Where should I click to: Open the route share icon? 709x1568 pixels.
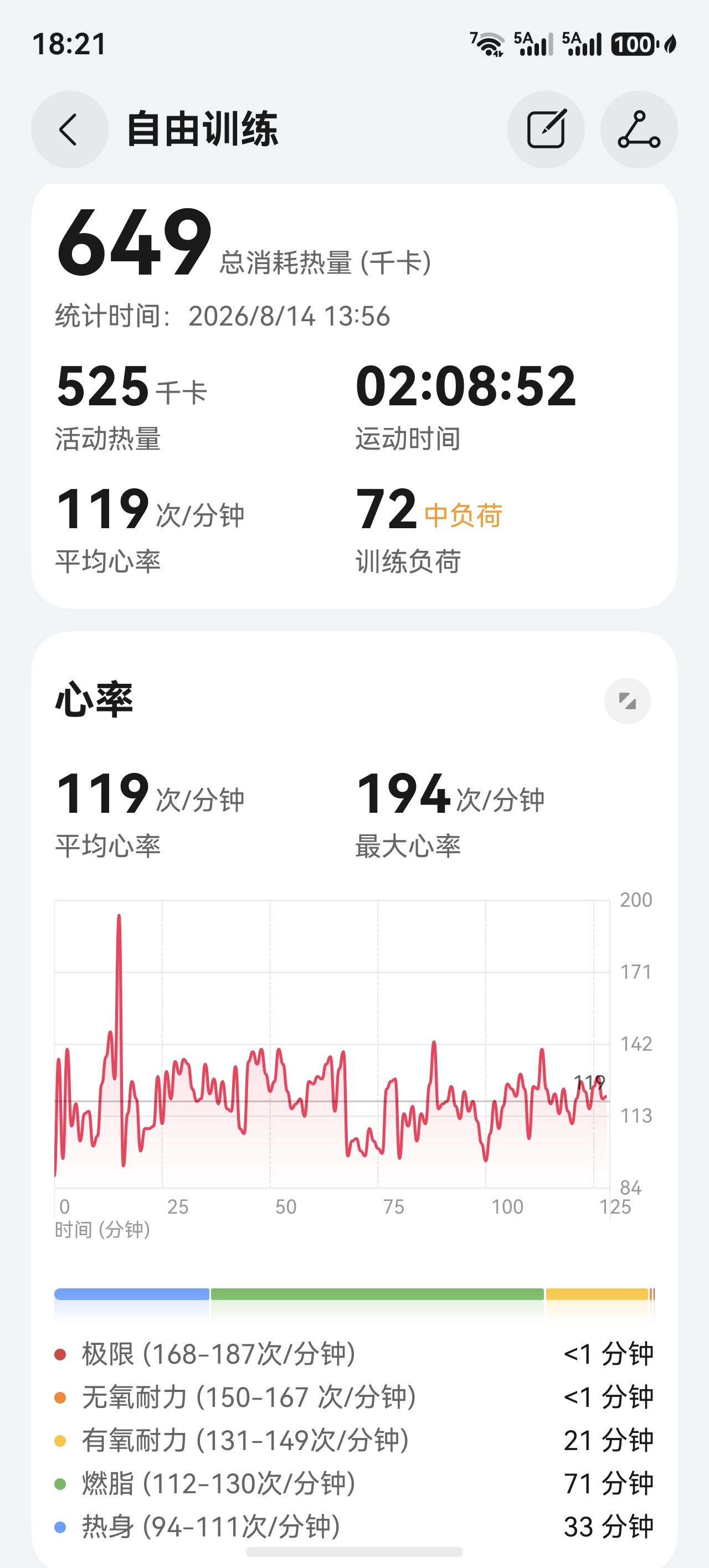tap(638, 130)
